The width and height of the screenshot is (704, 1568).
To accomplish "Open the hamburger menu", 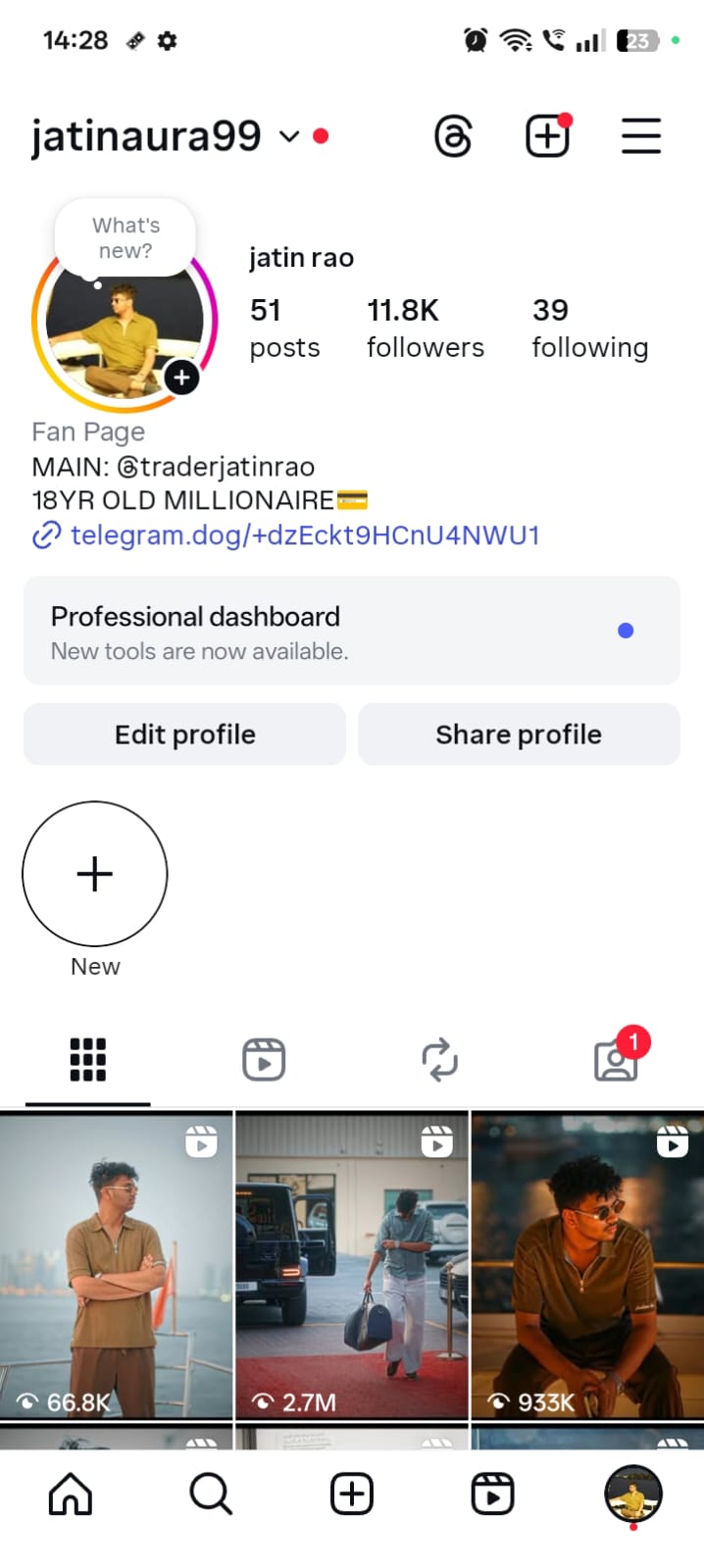I will point(640,136).
